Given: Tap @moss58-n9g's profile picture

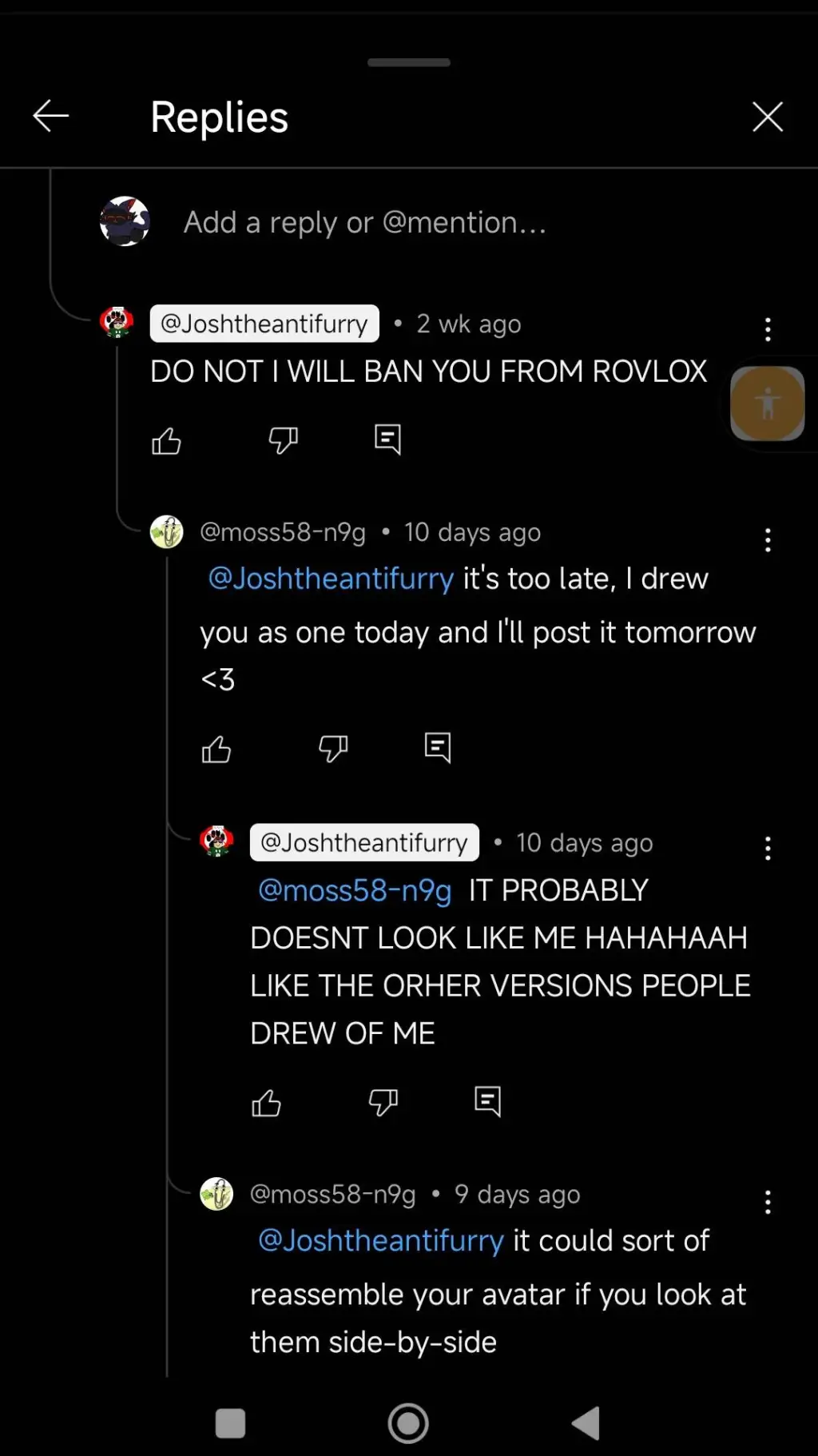Looking at the screenshot, I should [165, 531].
